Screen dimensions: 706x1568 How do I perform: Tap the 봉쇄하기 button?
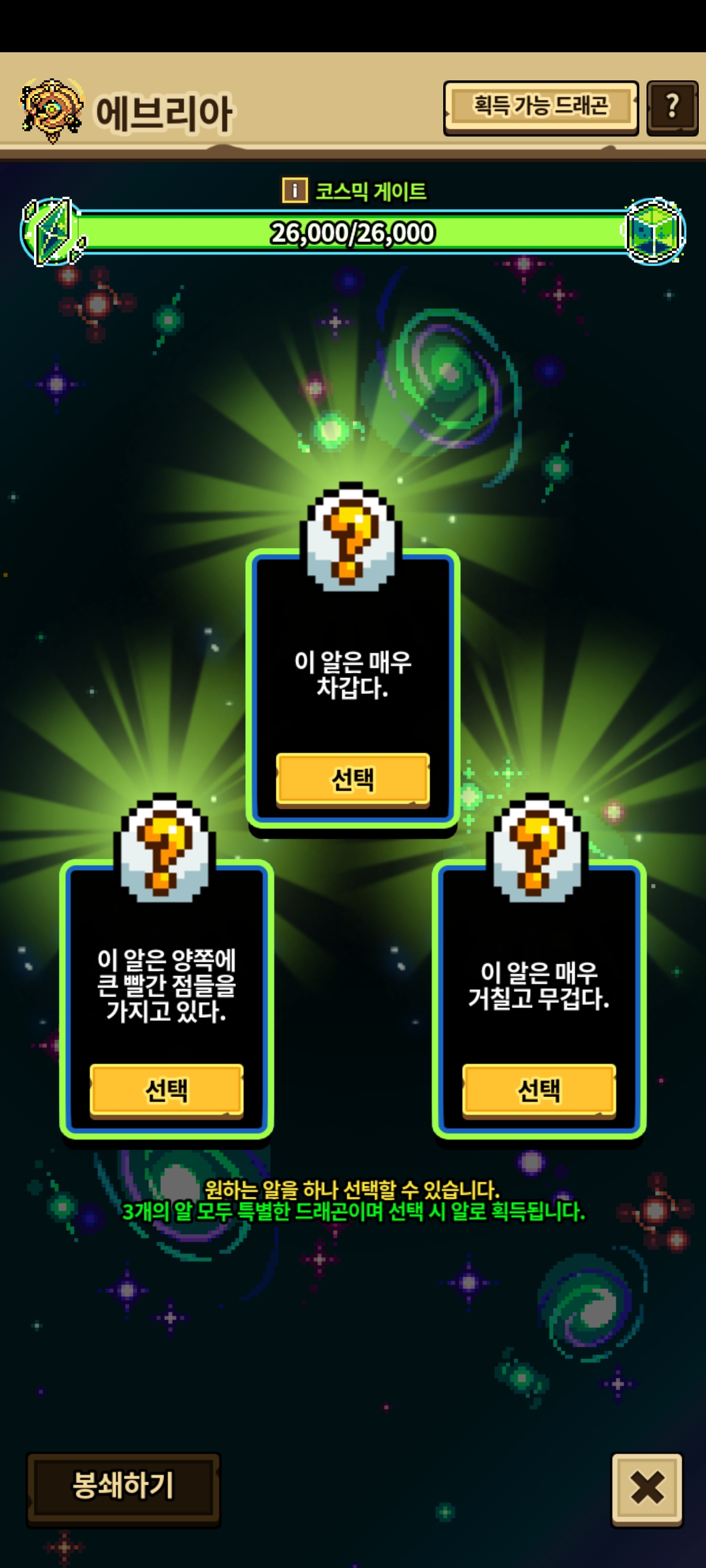click(124, 1489)
